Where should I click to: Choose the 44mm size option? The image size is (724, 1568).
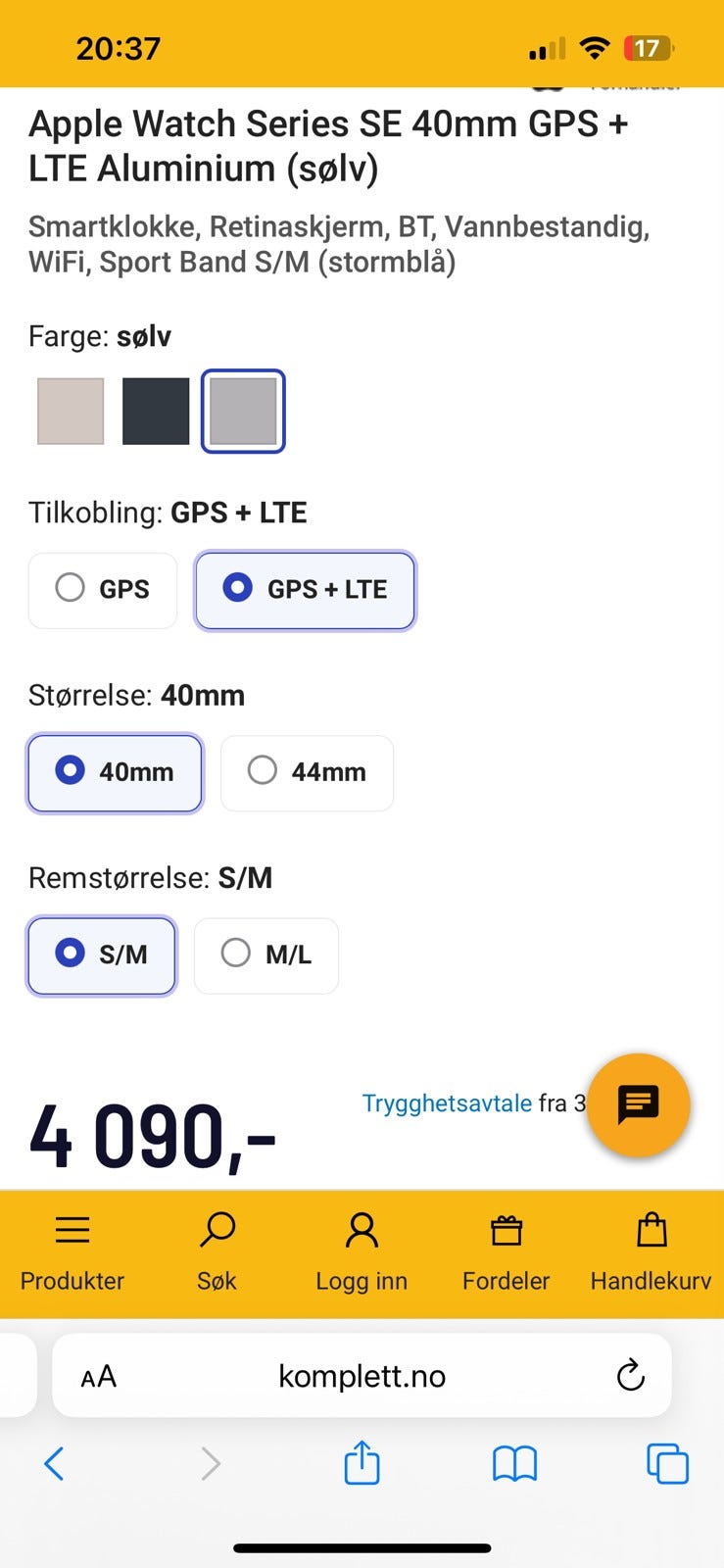[307, 773]
